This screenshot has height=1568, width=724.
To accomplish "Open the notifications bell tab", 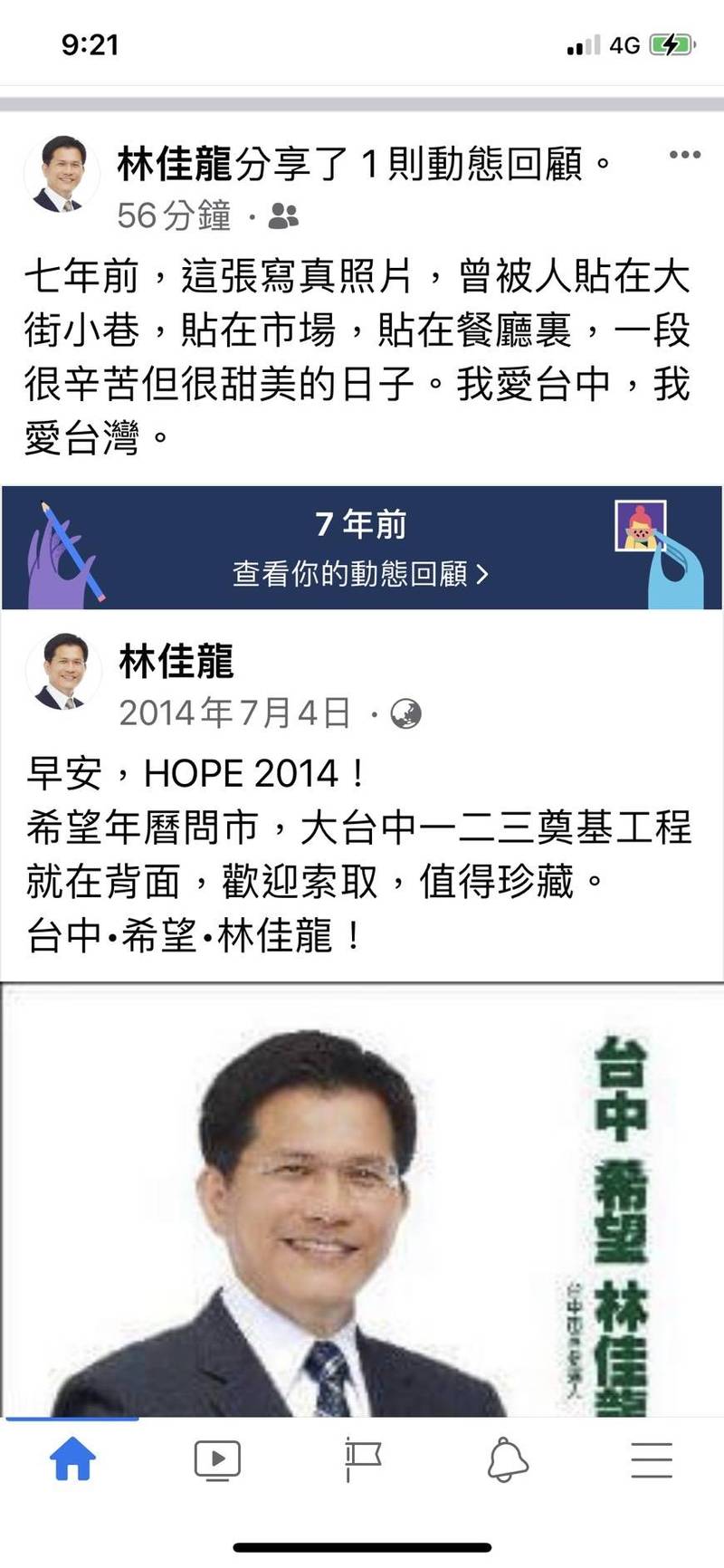I will coord(508,1460).
